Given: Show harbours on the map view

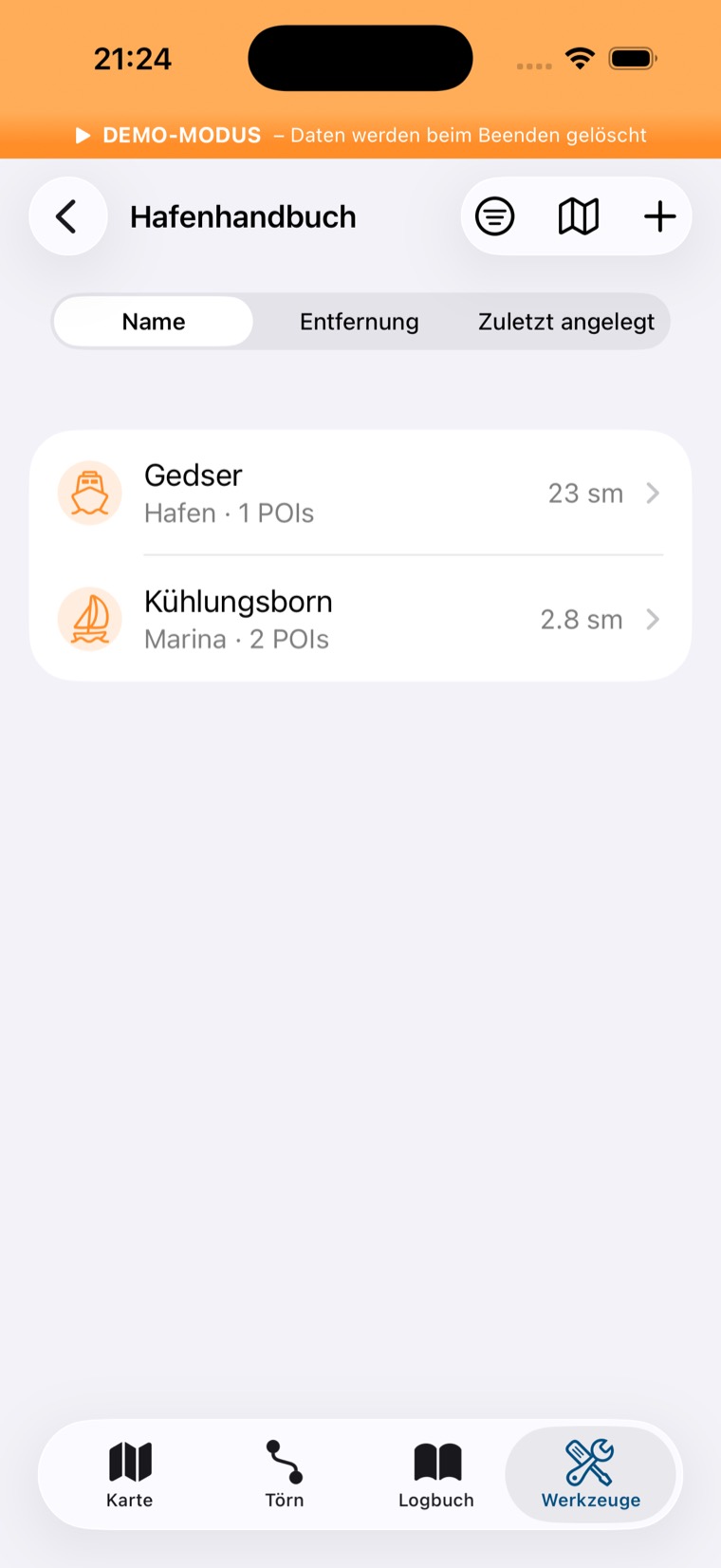Looking at the screenshot, I should (x=578, y=216).
